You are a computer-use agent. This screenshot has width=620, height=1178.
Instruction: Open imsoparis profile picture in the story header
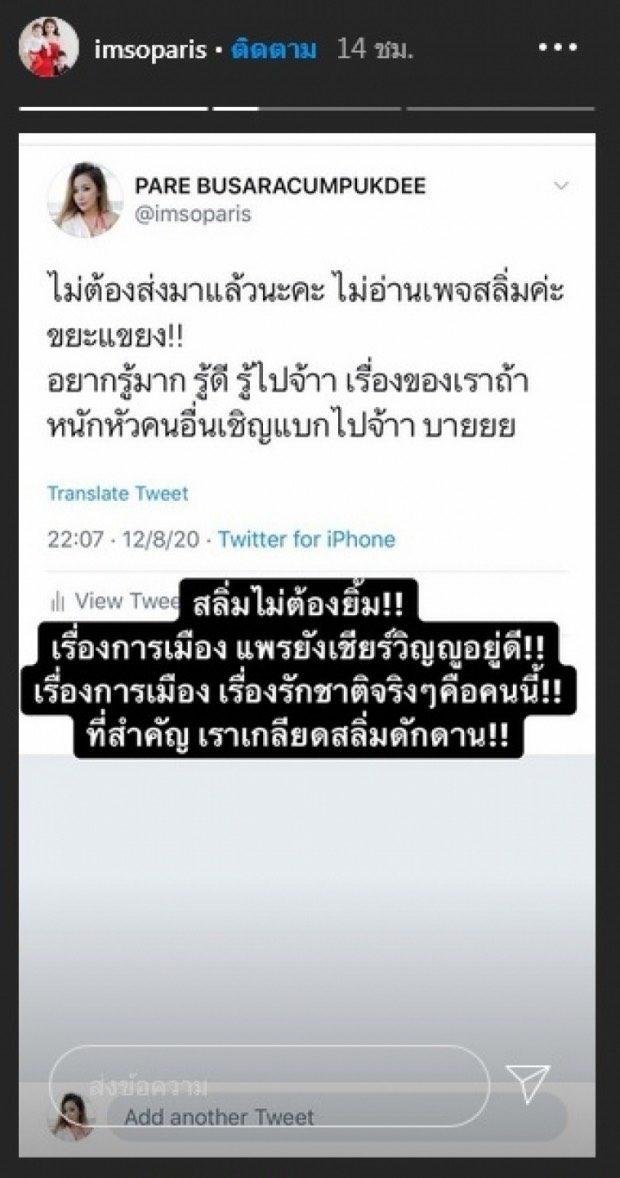(x=48, y=47)
